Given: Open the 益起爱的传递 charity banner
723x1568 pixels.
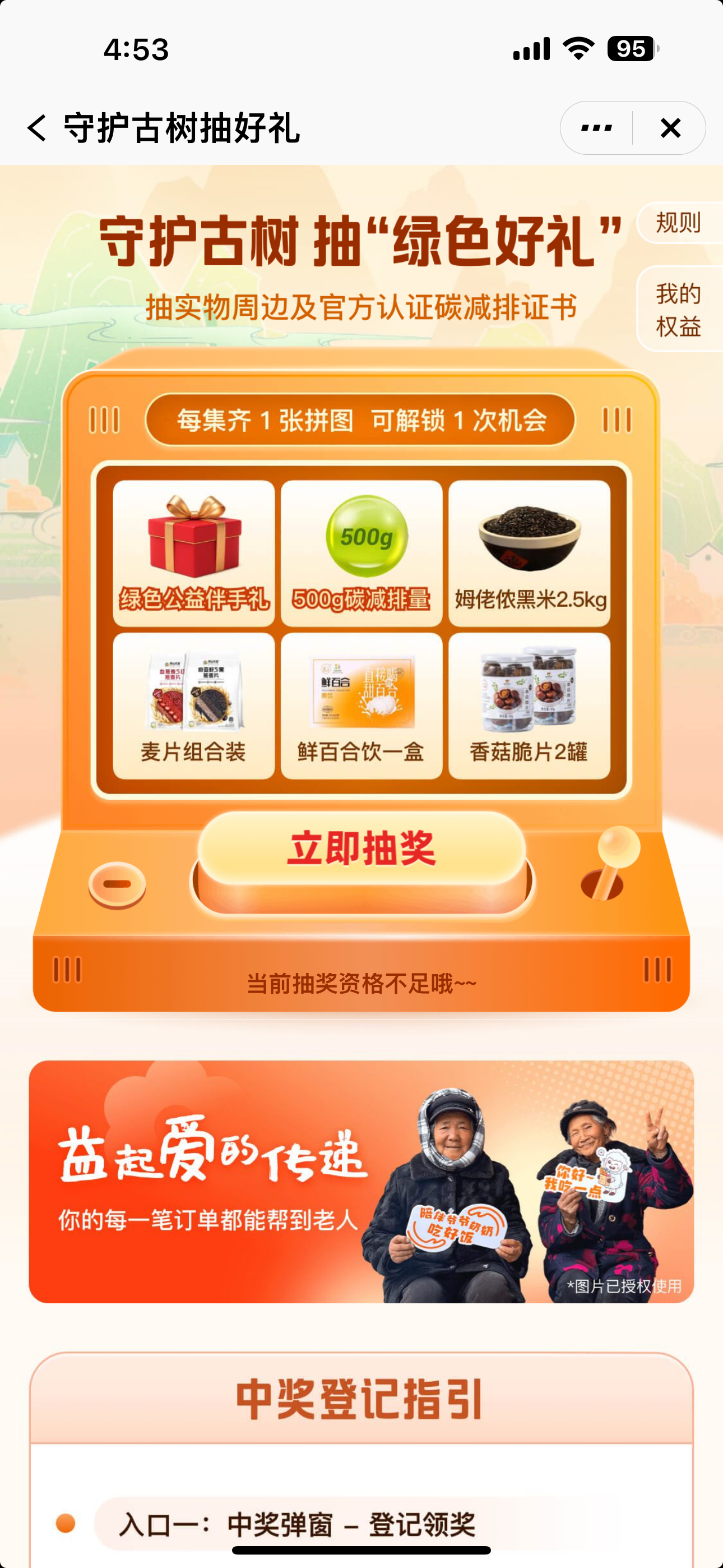Looking at the screenshot, I should (361, 1181).
